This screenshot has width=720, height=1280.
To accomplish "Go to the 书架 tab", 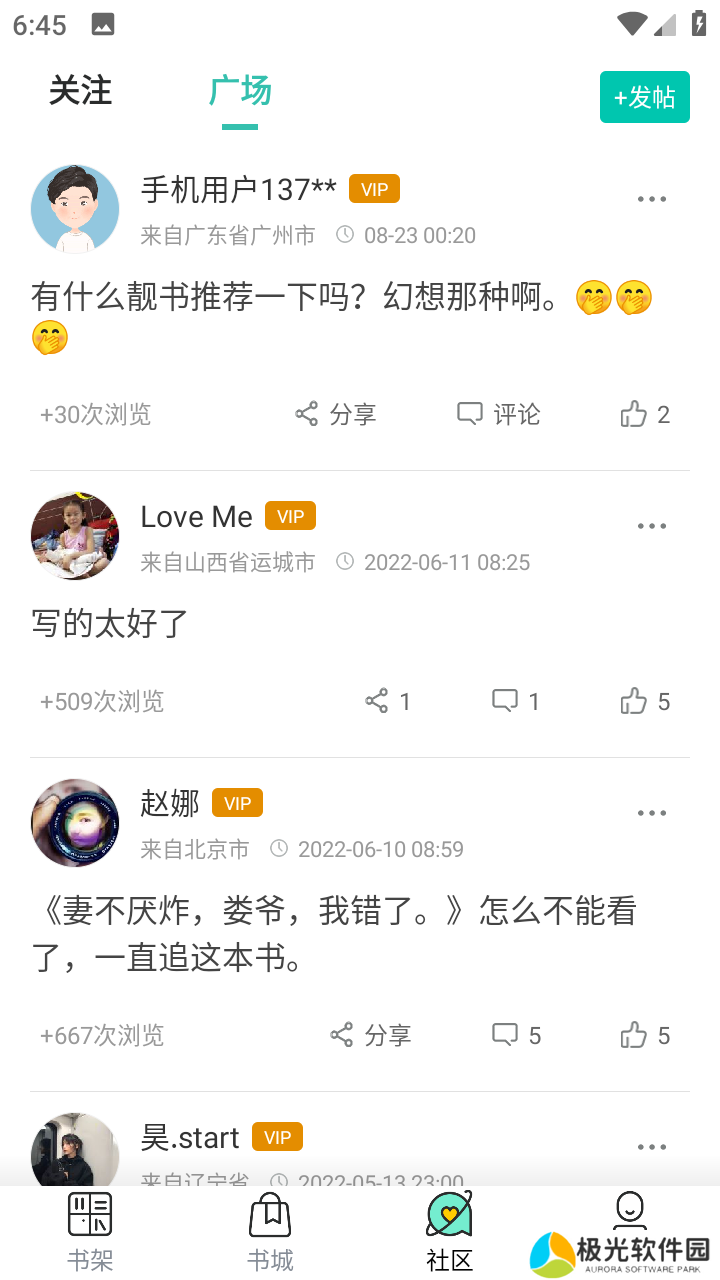I will pos(90,1232).
